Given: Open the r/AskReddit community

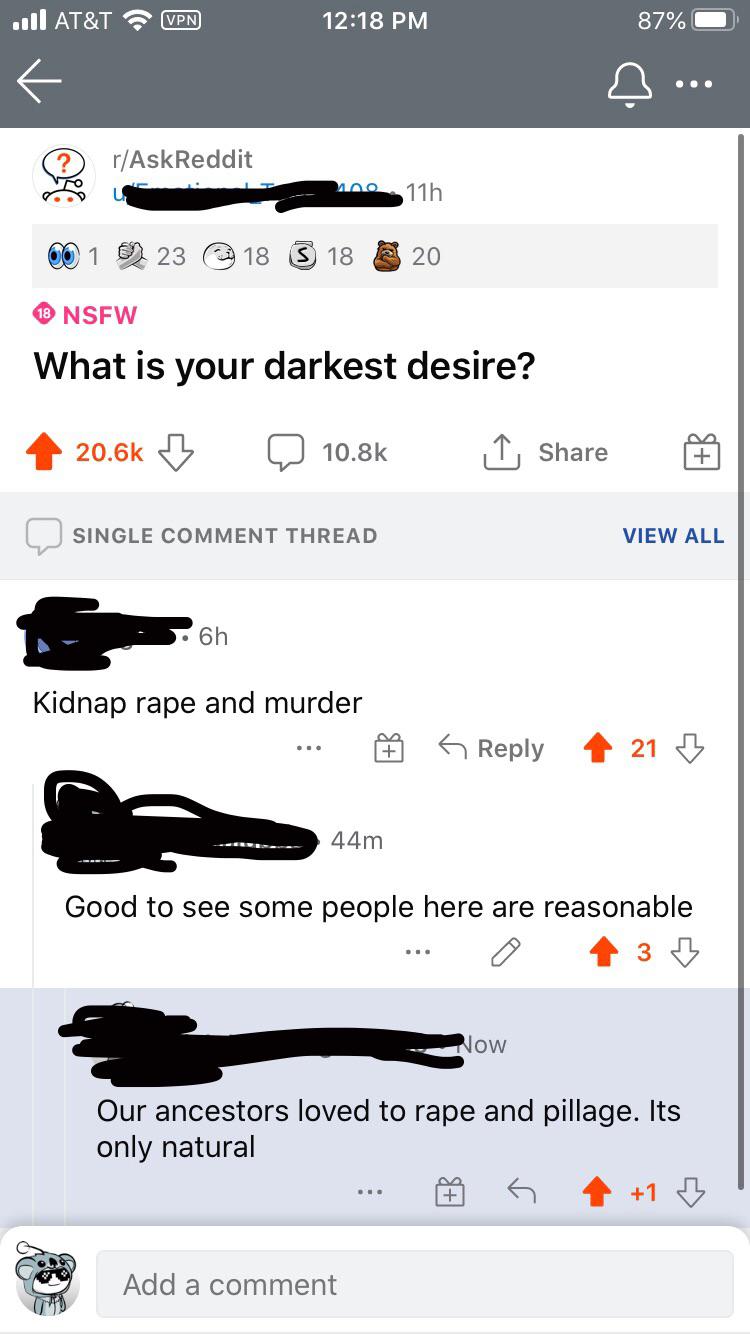Looking at the screenshot, I should tap(182, 159).
